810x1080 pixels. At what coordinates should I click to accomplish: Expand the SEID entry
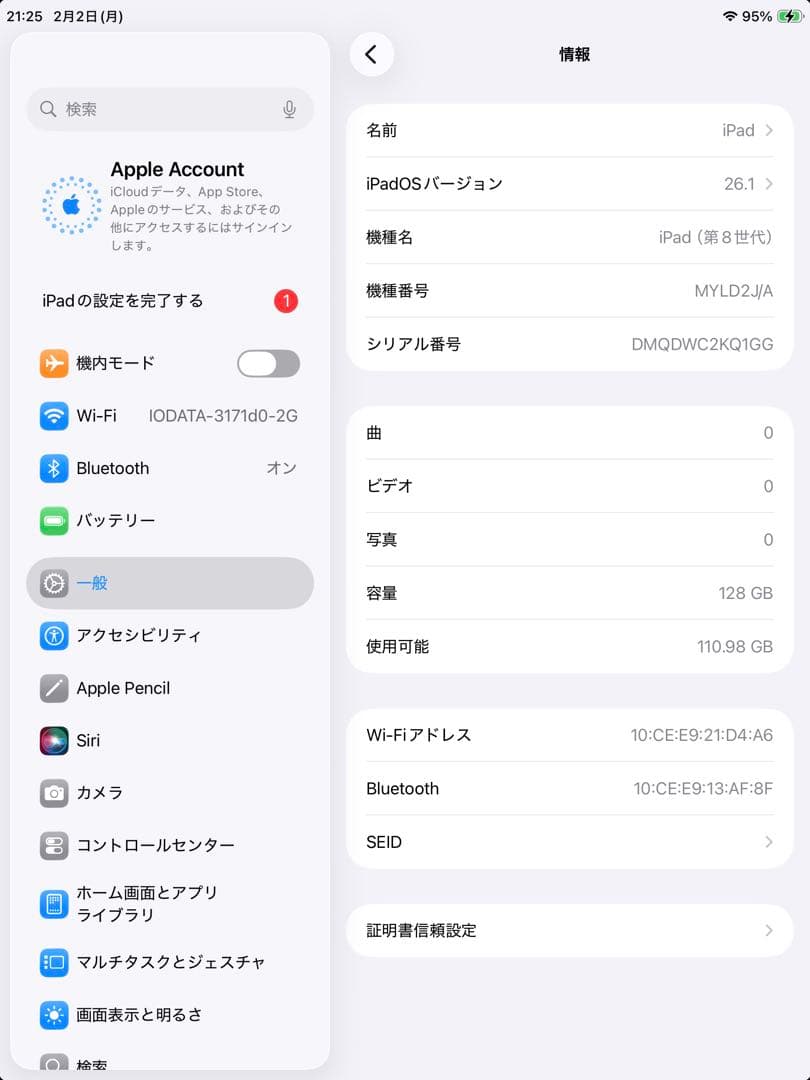pos(570,842)
